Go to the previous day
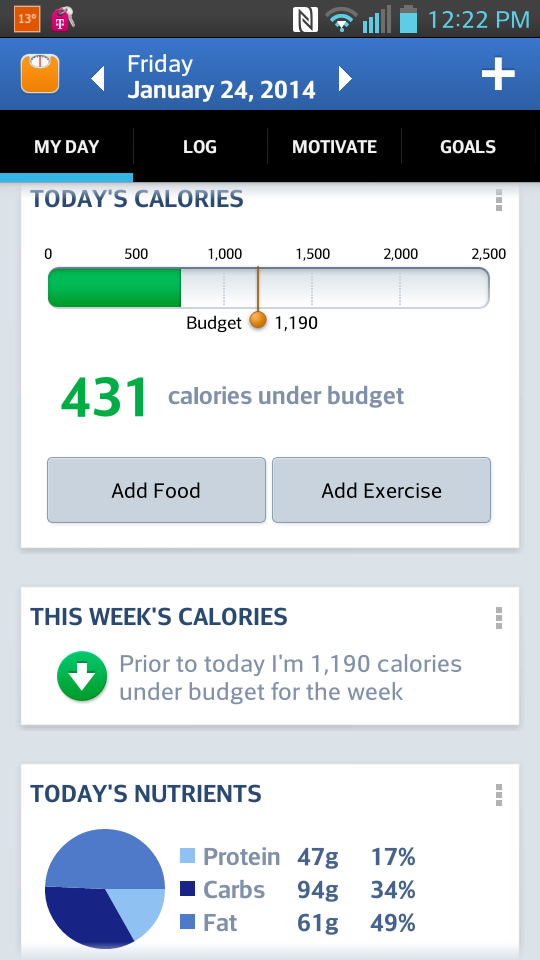Image resolution: width=540 pixels, height=960 pixels. click(98, 79)
